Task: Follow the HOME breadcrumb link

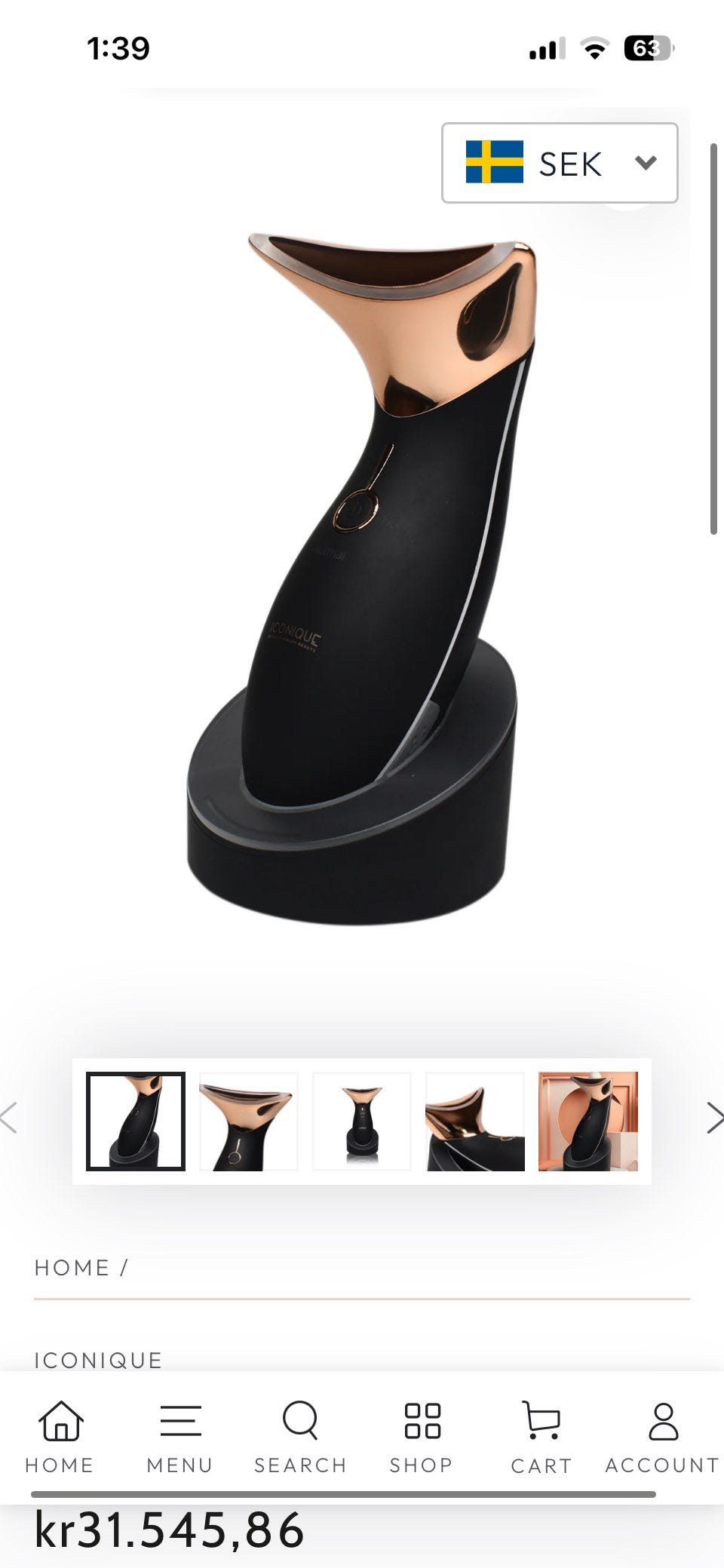Action: point(72,1268)
